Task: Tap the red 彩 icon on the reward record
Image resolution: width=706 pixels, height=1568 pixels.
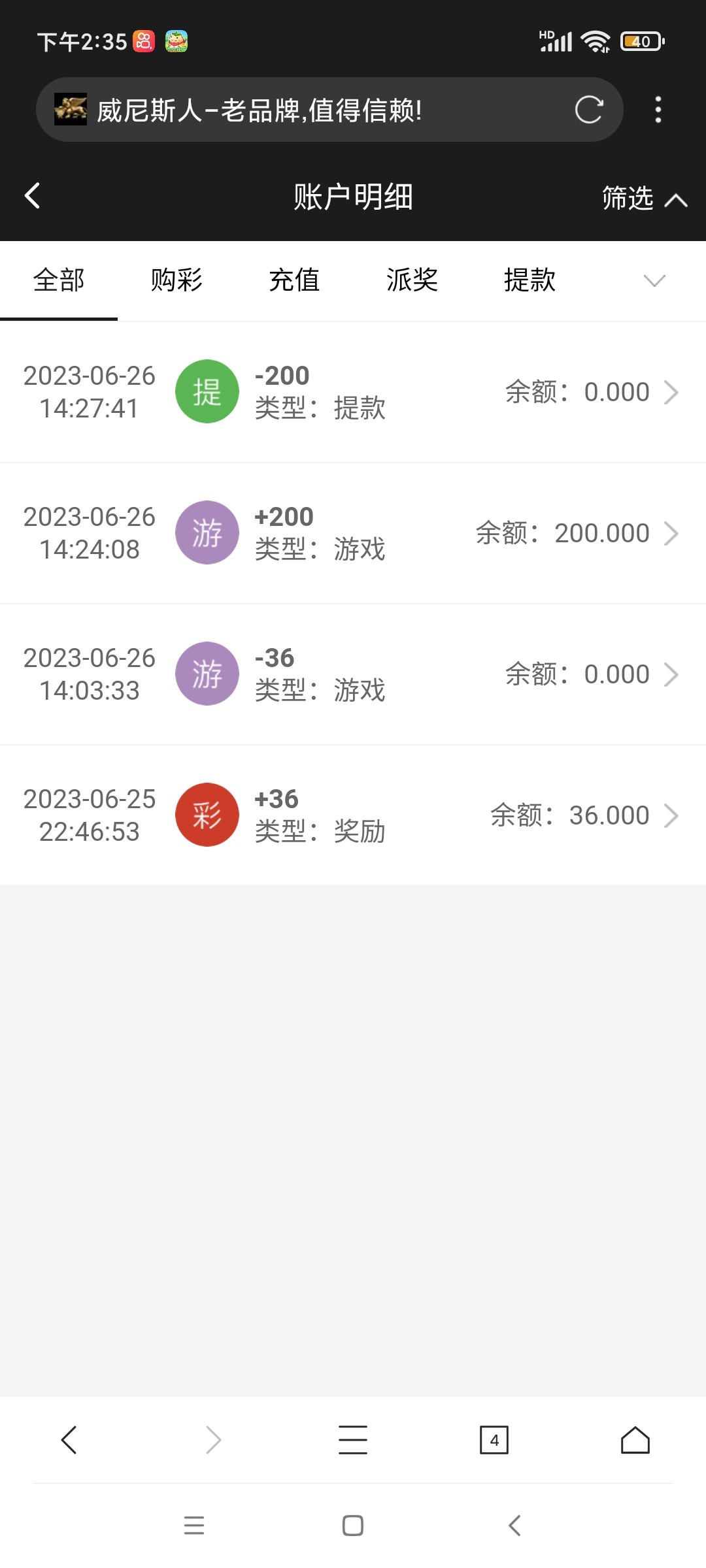Action: pos(207,815)
